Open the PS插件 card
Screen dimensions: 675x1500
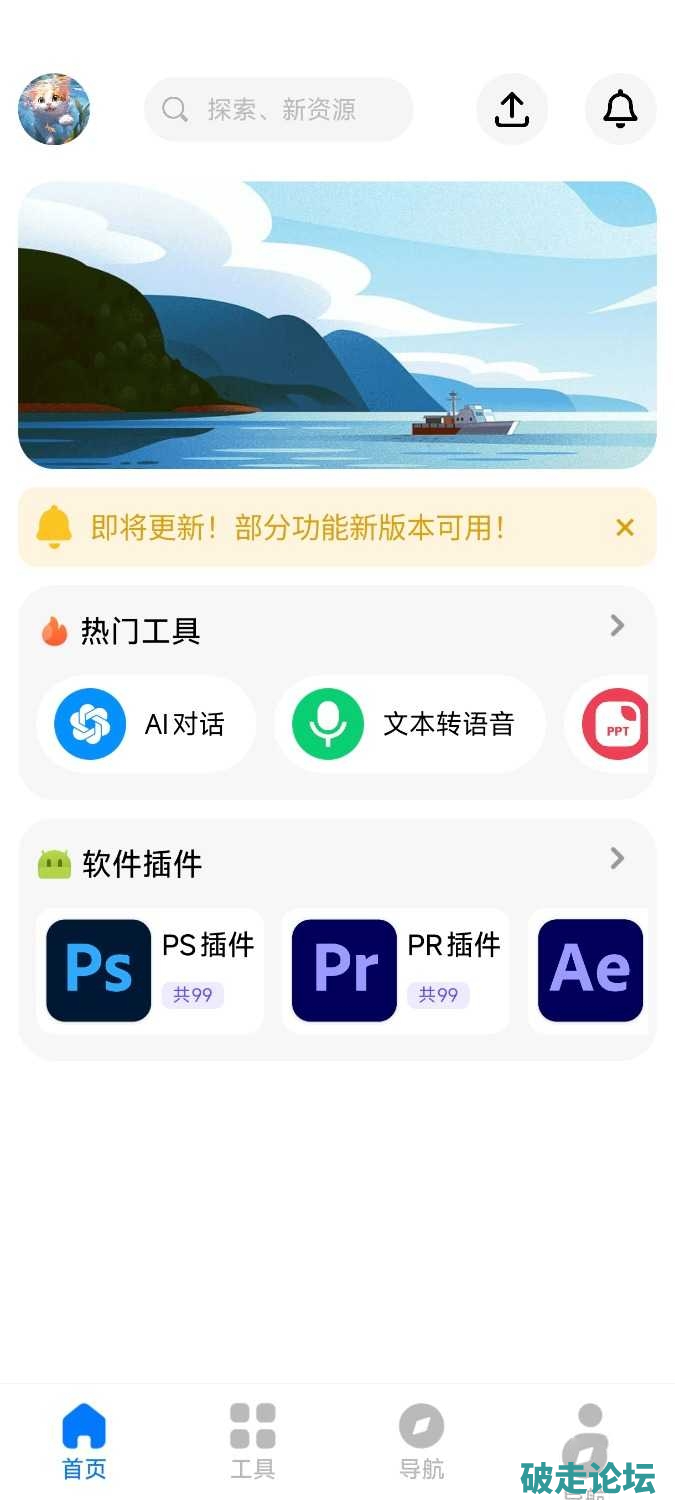[x=150, y=970]
